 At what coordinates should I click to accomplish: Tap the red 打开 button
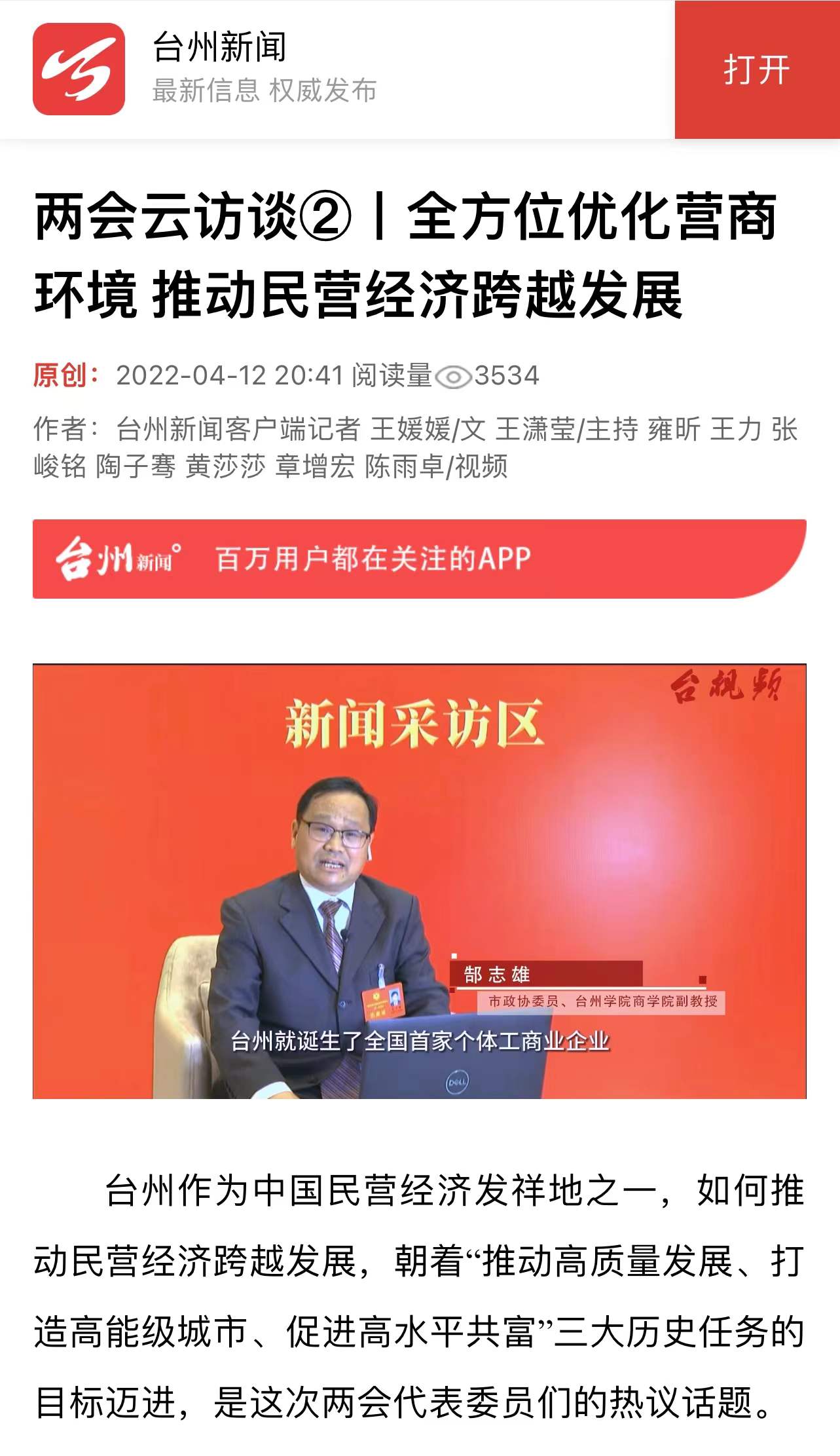pos(757,69)
